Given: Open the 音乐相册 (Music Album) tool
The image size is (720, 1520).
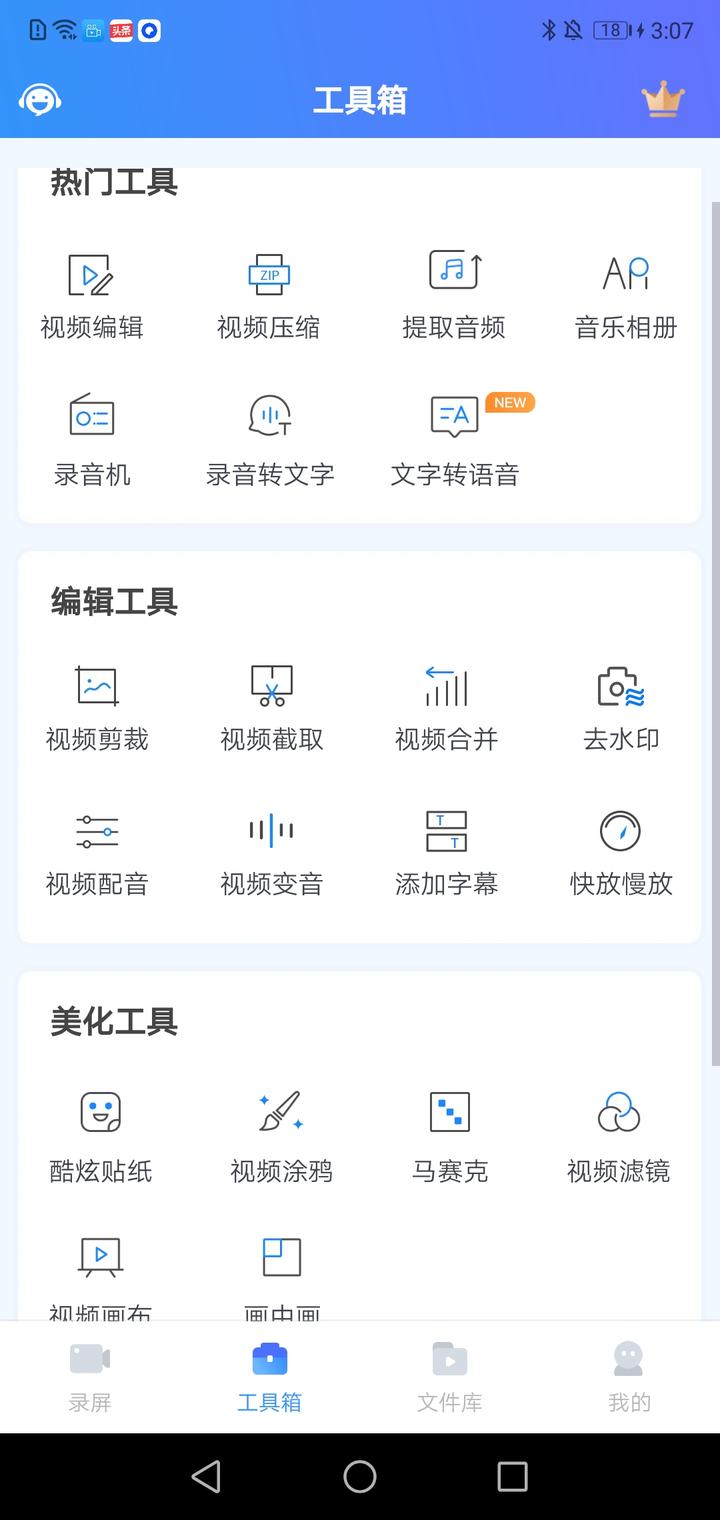Looking at the screenshot, I should (x=625, y=293).
